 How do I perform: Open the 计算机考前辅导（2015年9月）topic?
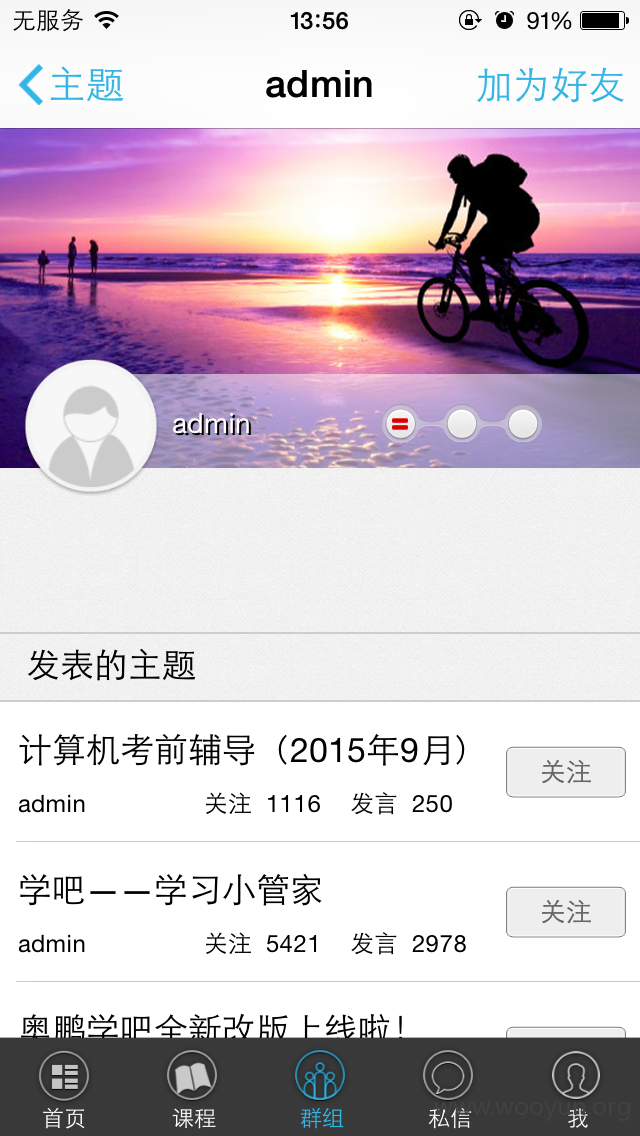click(x=246, y=751)
